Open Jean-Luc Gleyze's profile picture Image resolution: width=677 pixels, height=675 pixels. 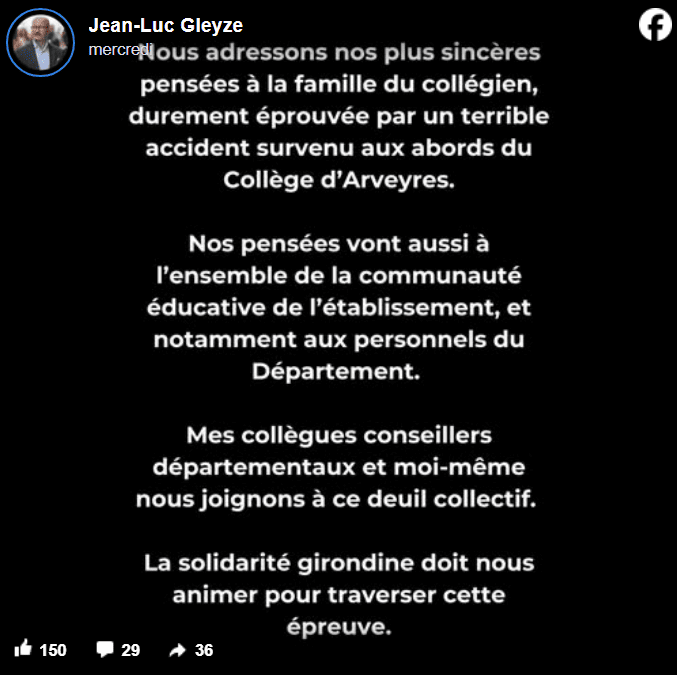41,42
